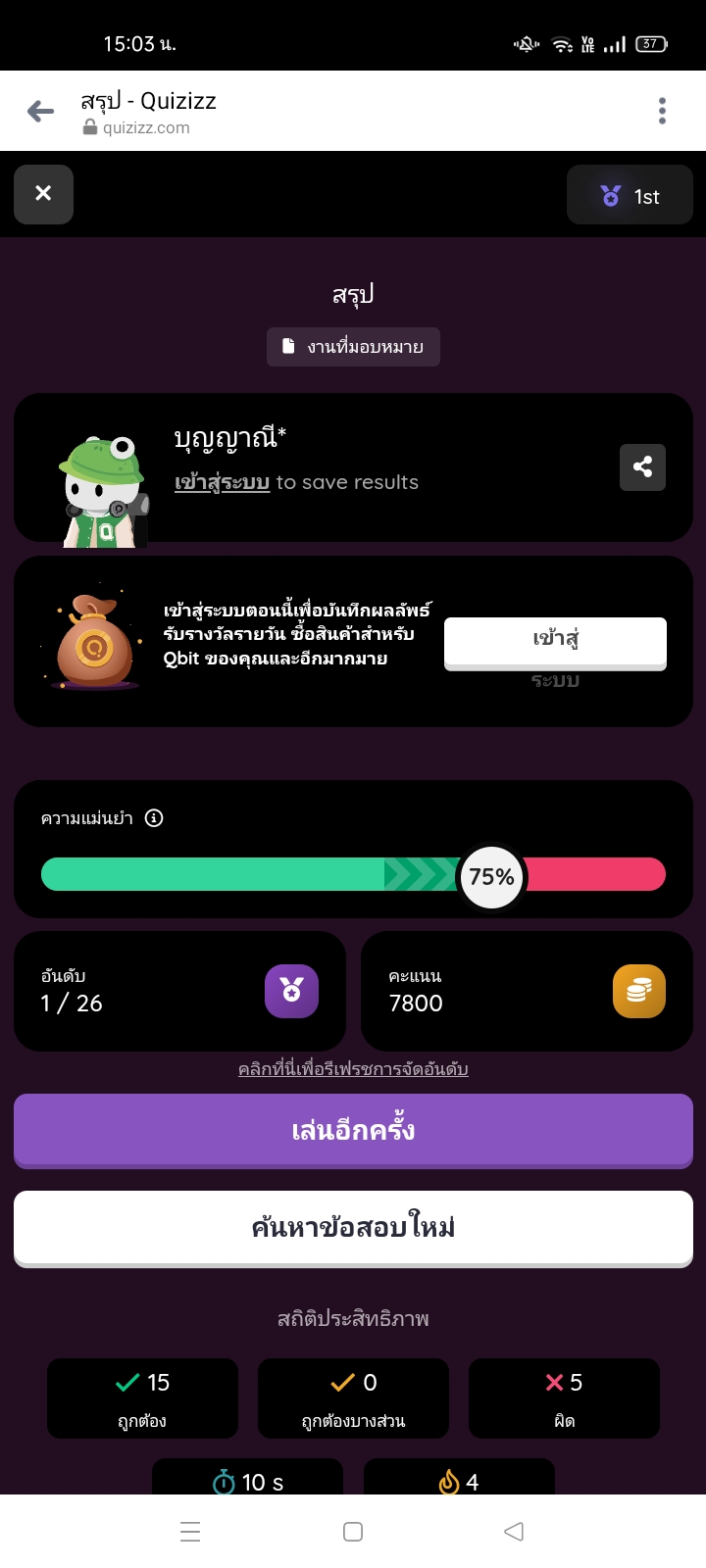Open the 1st rank leaderboard button

630,196
